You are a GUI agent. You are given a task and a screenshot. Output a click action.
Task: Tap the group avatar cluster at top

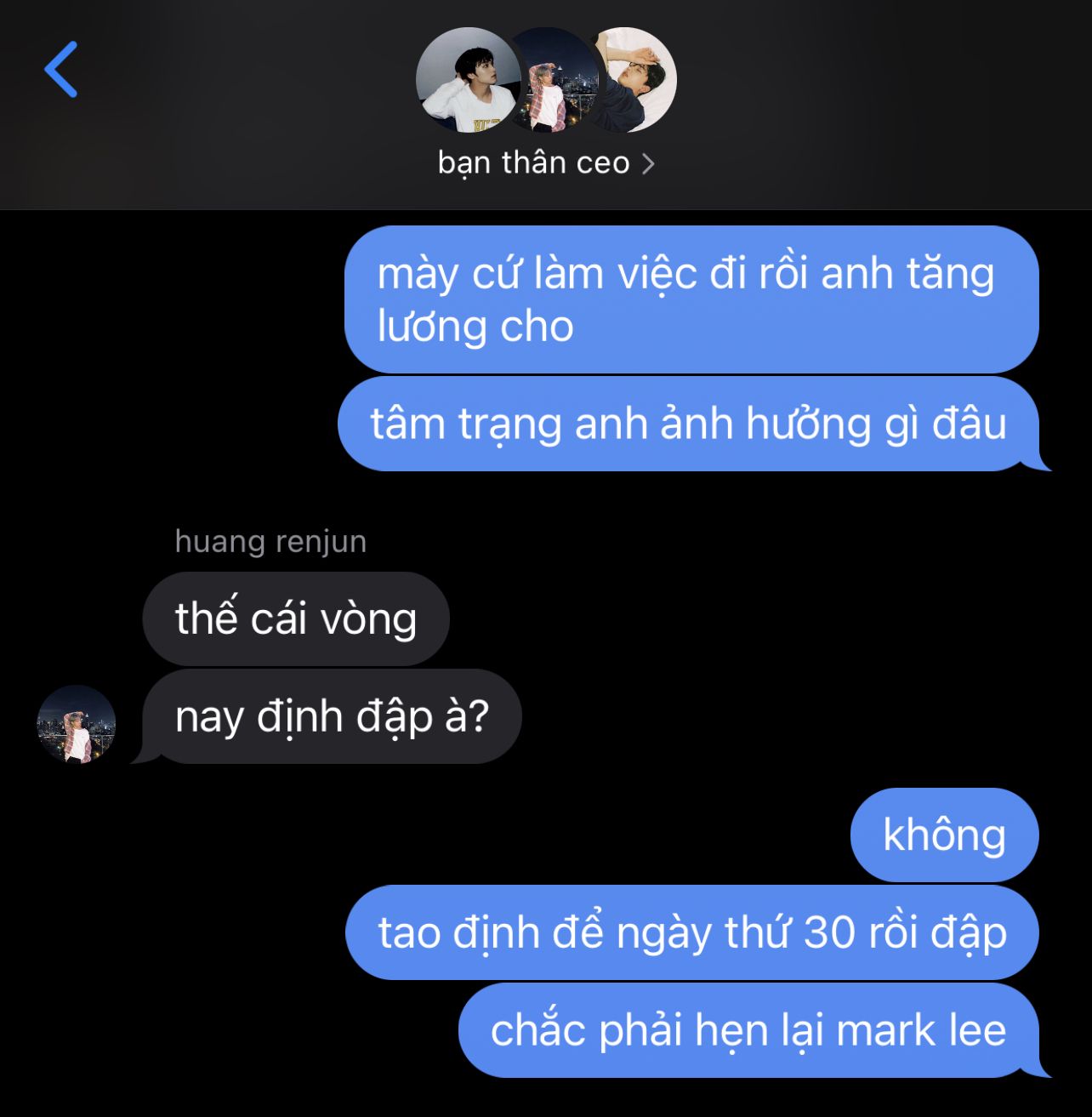[x=546, y=80]
